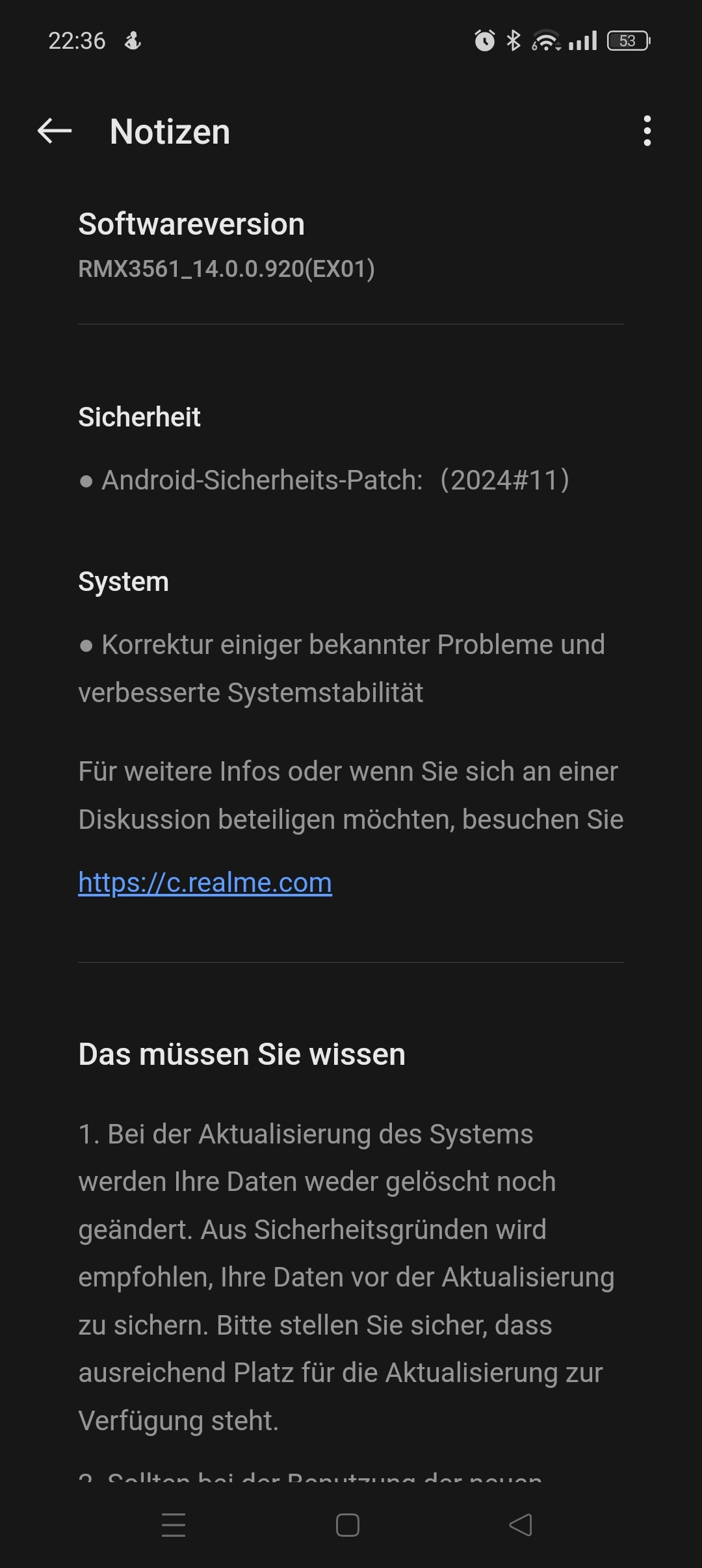
Task: Go to the home screen
Action: (348, 1525)
